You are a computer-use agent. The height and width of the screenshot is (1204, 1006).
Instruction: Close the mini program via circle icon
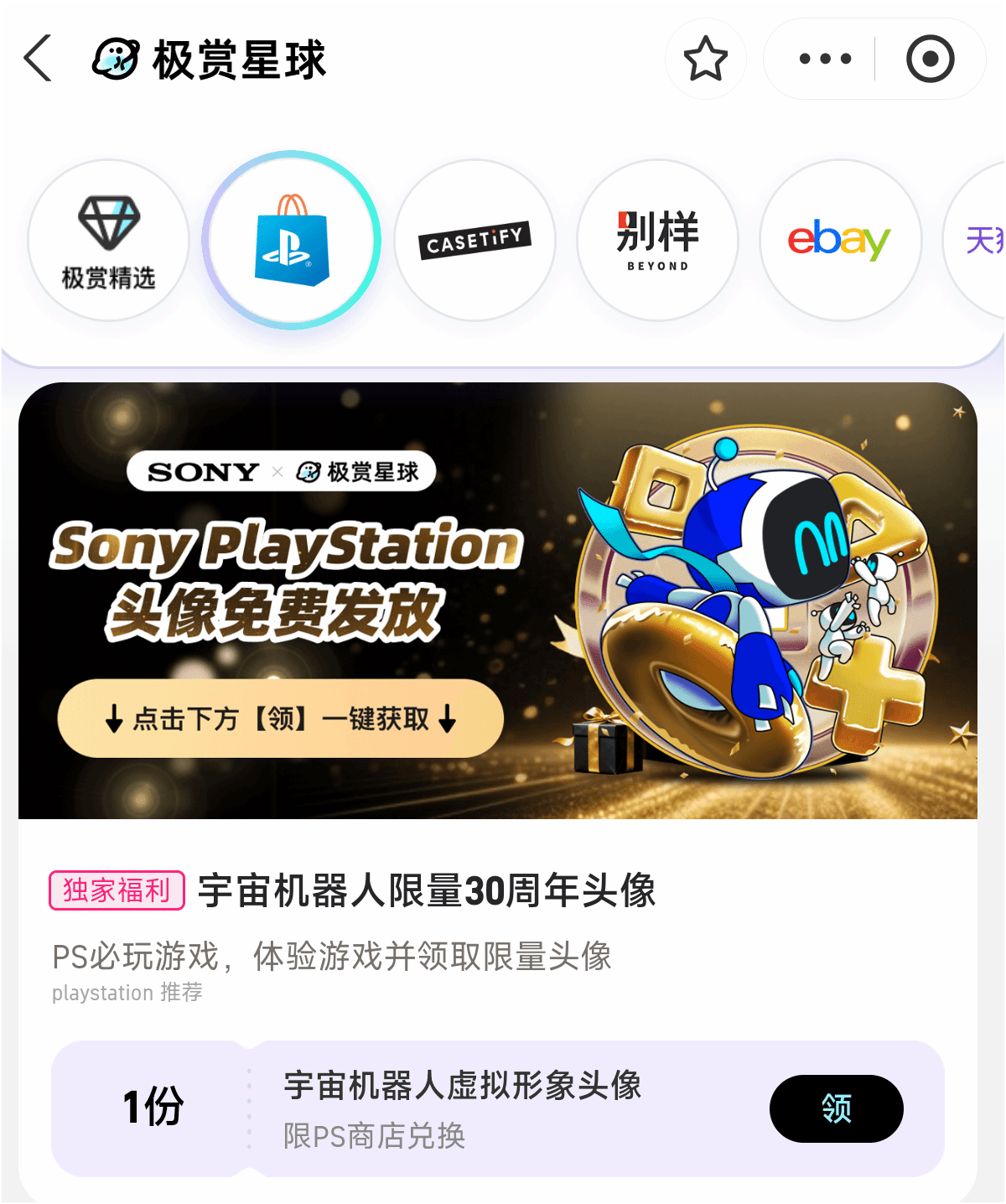pyautogui.click(x=930, y=59)
